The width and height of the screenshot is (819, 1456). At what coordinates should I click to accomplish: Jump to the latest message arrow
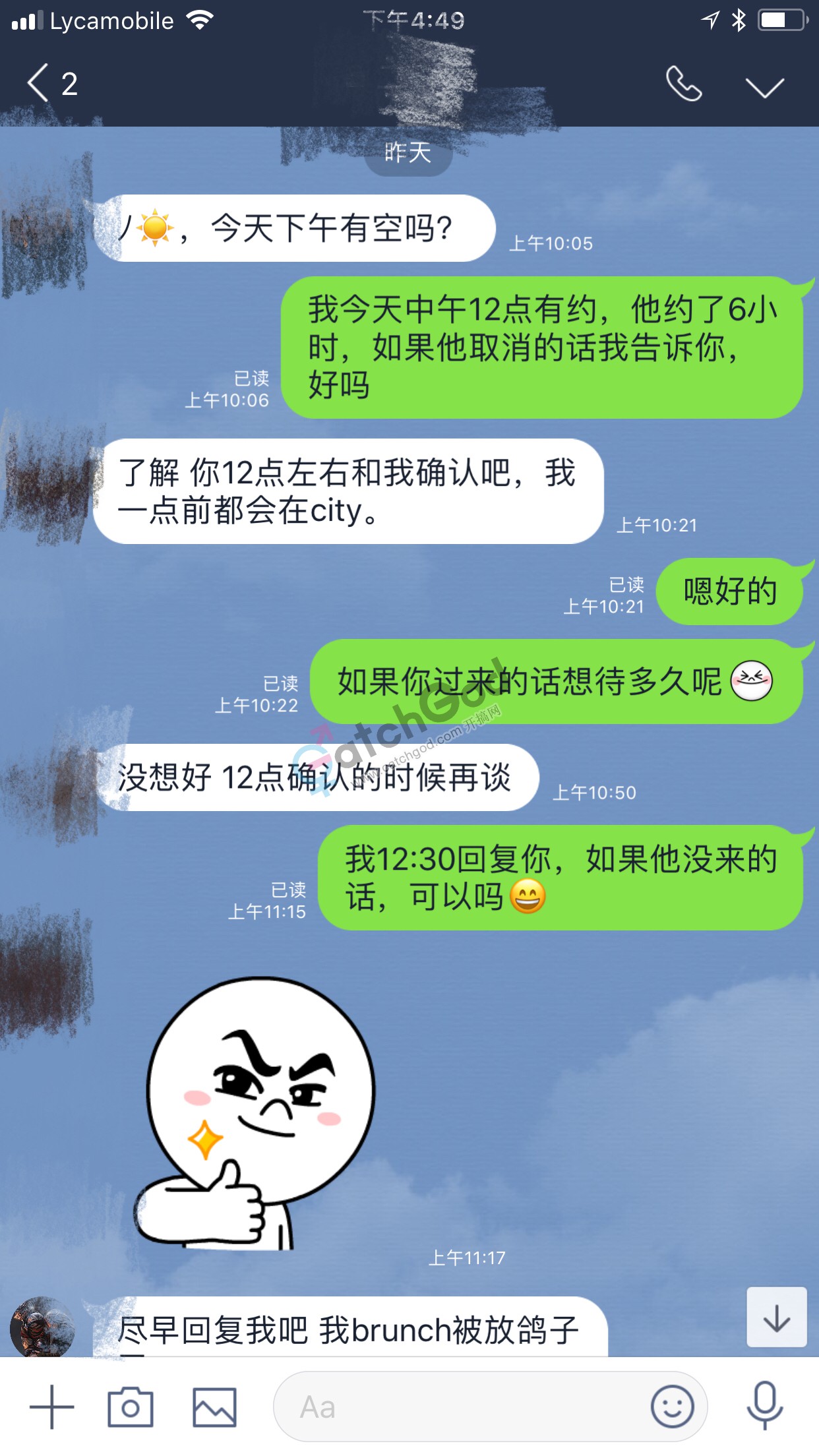[776, 1318]
